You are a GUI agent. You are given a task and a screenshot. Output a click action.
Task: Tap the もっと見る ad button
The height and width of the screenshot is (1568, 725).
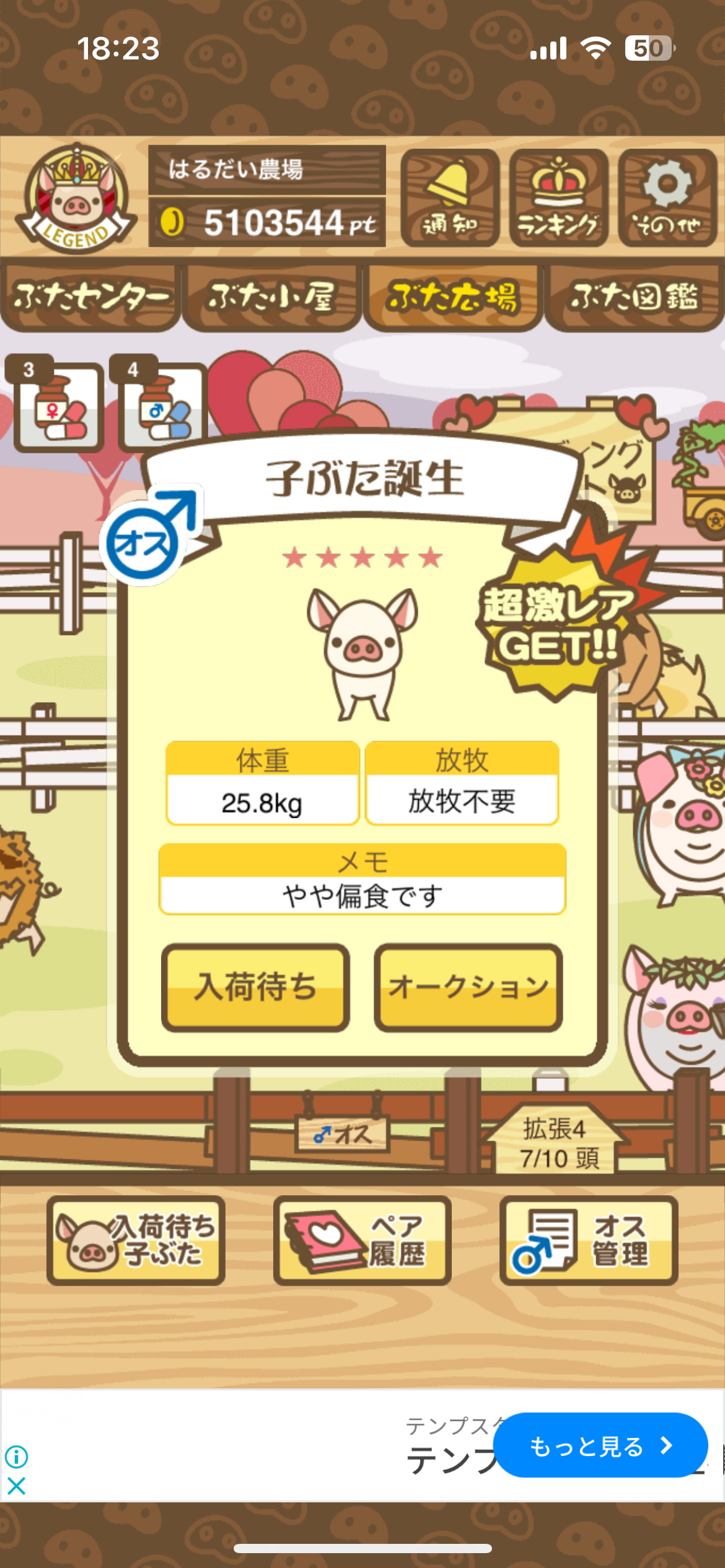(600, 1445)
